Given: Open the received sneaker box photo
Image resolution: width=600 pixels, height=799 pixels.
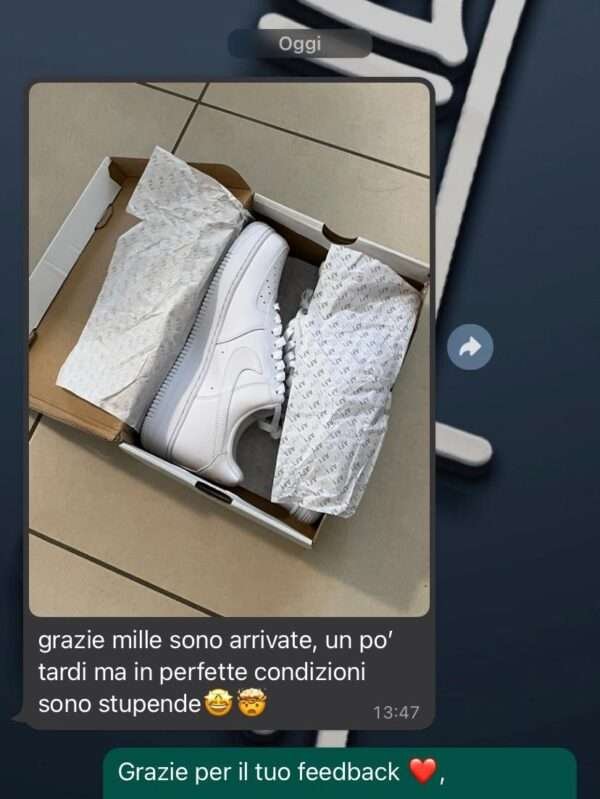Looking at the screenshot, I should point(229,349).
